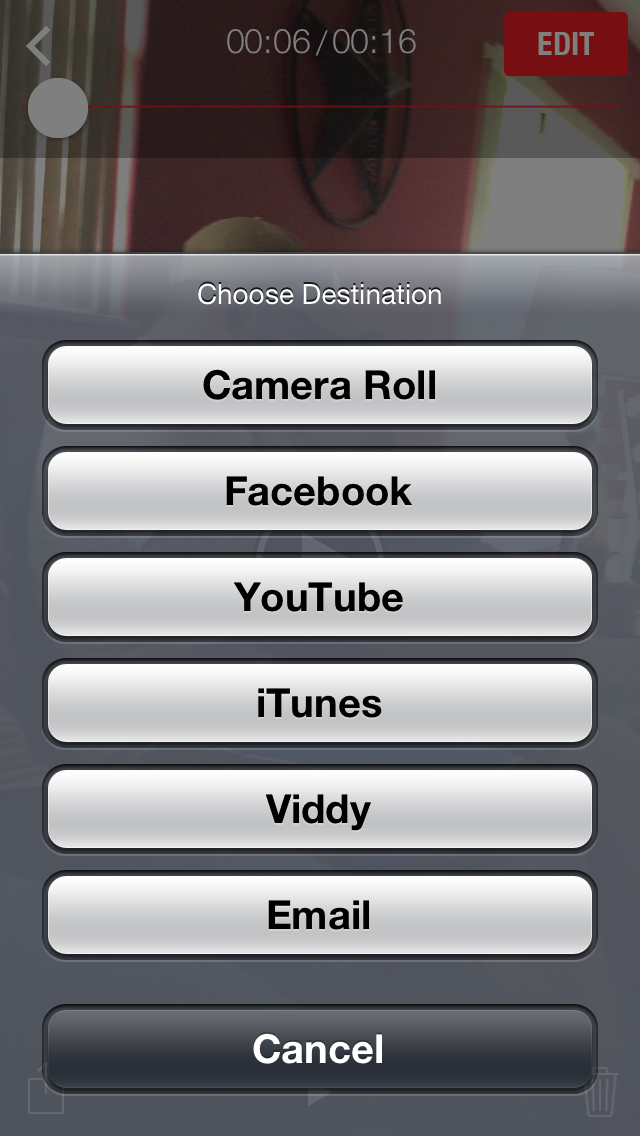The height and width of the screenshot is (1136, 640).
Task: Save video to Camera Roll
Action: pyautogui.click(x=319, y=385)
